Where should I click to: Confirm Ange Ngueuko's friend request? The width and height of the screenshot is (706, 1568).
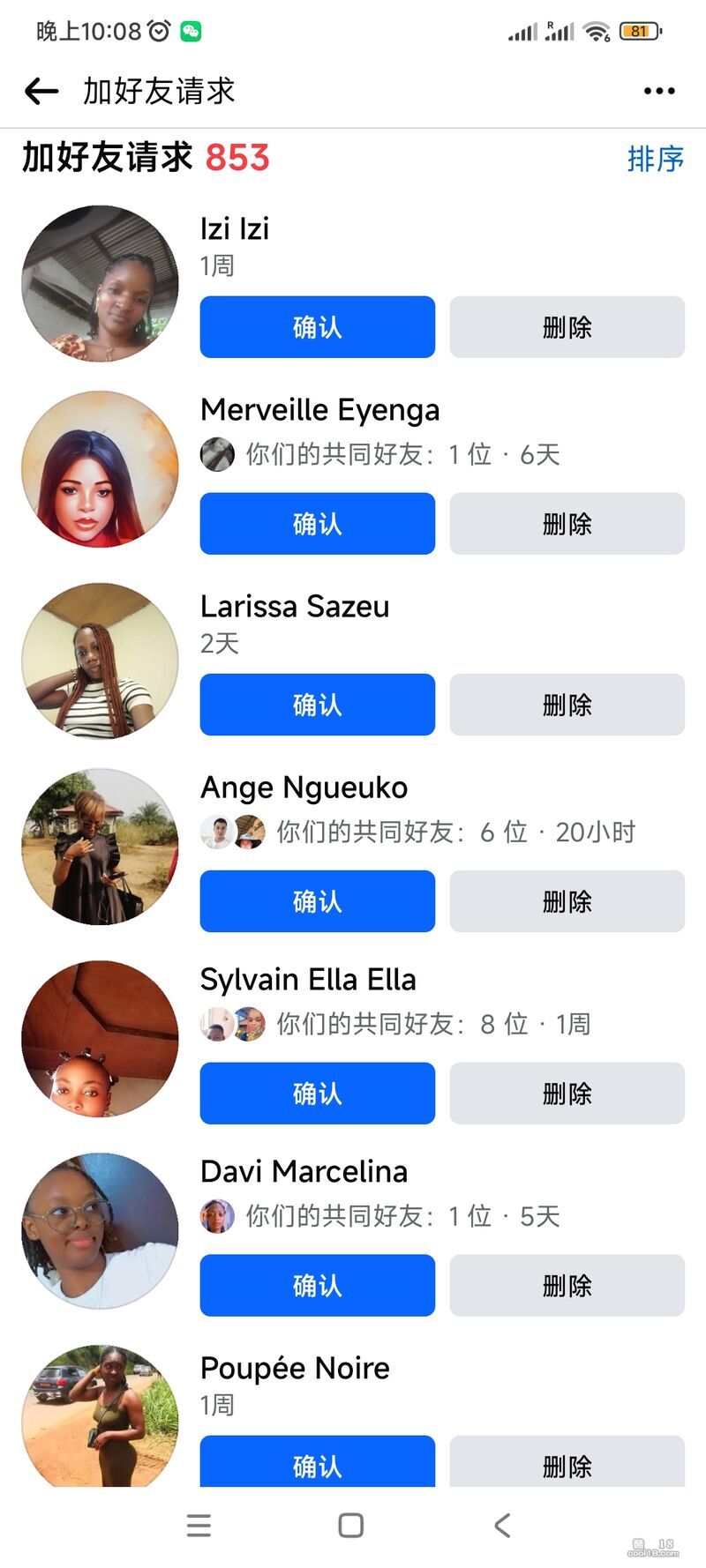317,901
